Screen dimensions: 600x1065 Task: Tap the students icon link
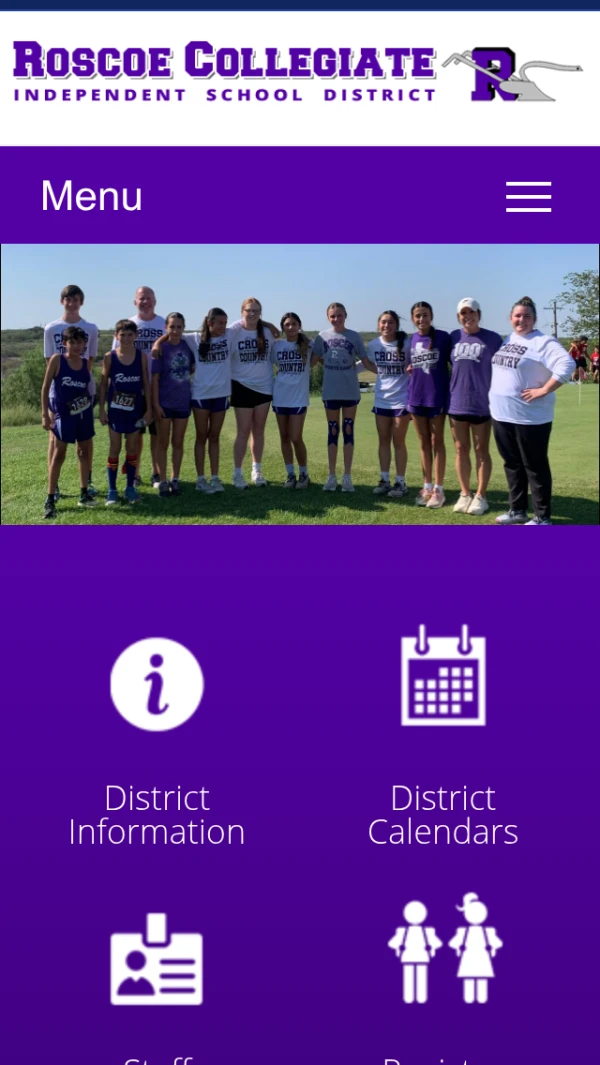pos(445,948)
